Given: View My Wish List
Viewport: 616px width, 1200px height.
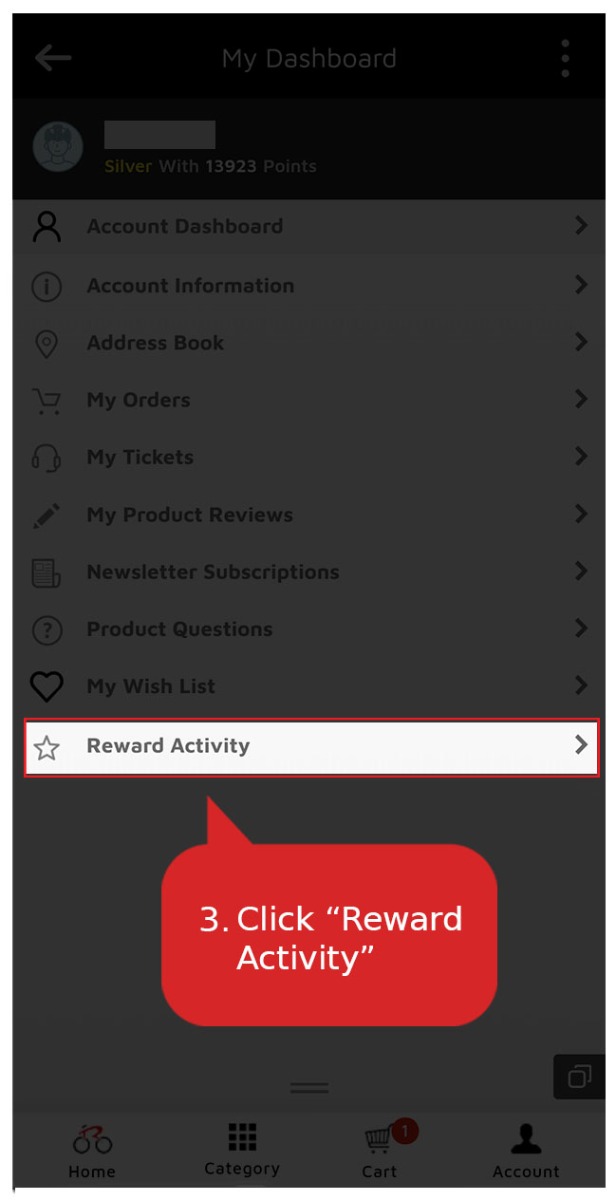Looking at the screenshot, I should [310, 686].
